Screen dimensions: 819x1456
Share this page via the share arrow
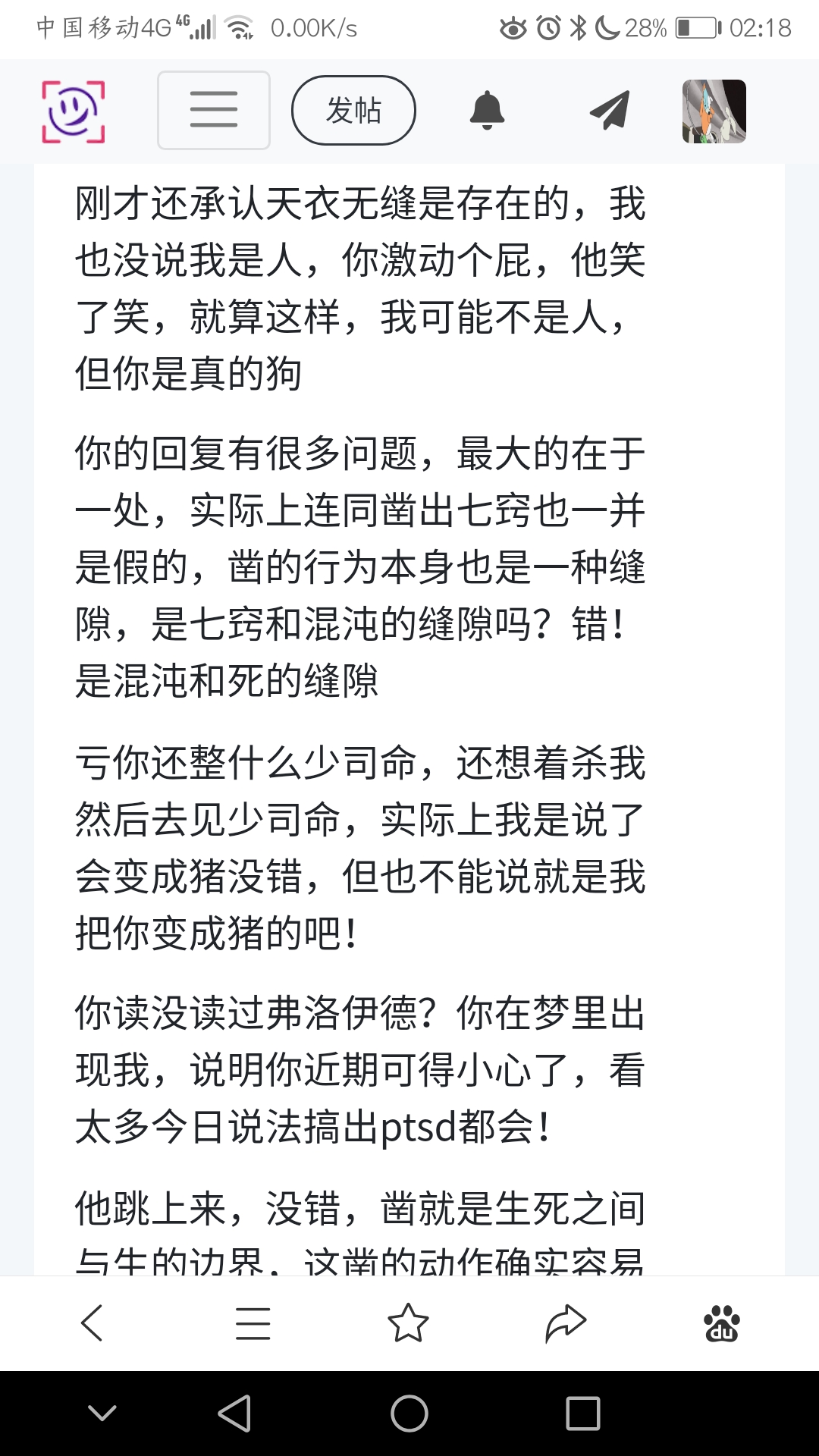click(x=566, y=1323)
